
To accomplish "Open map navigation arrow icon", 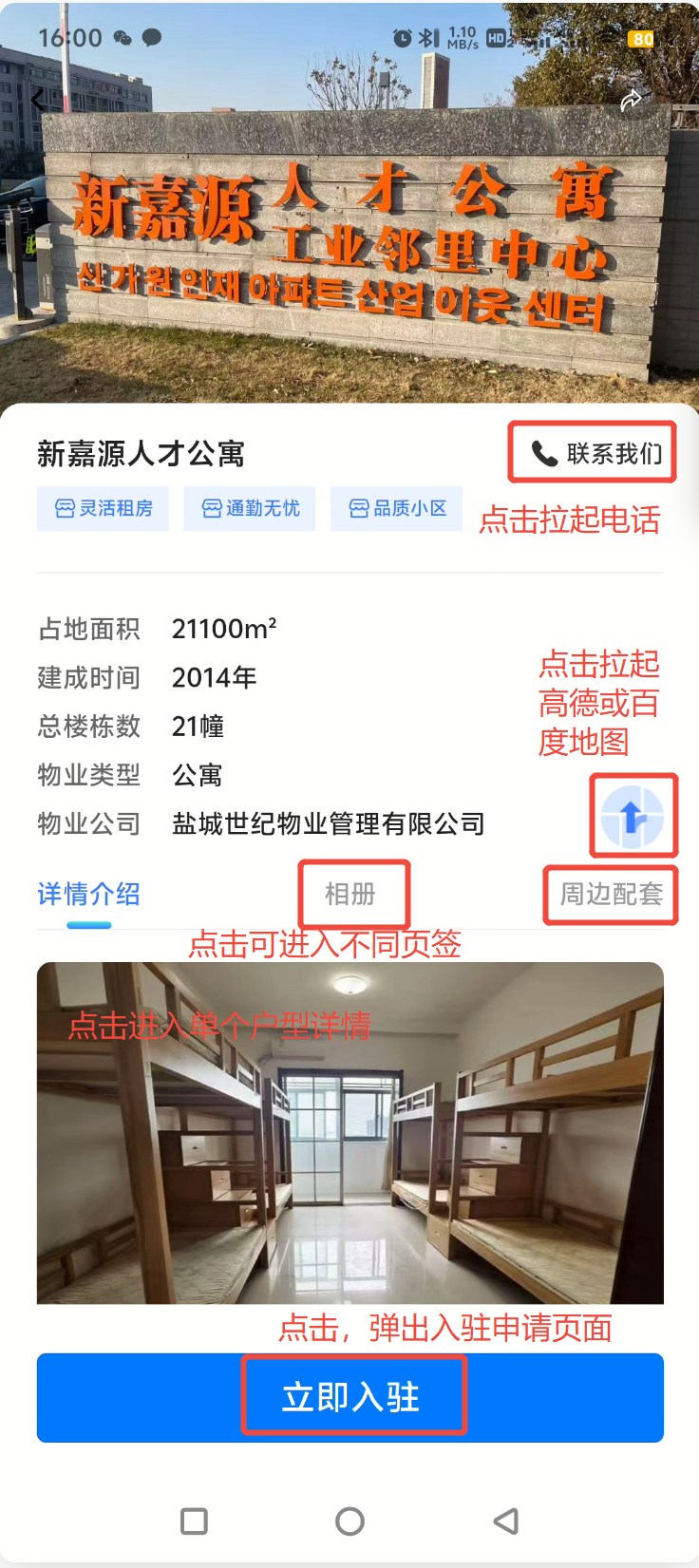I will [633, 817].
